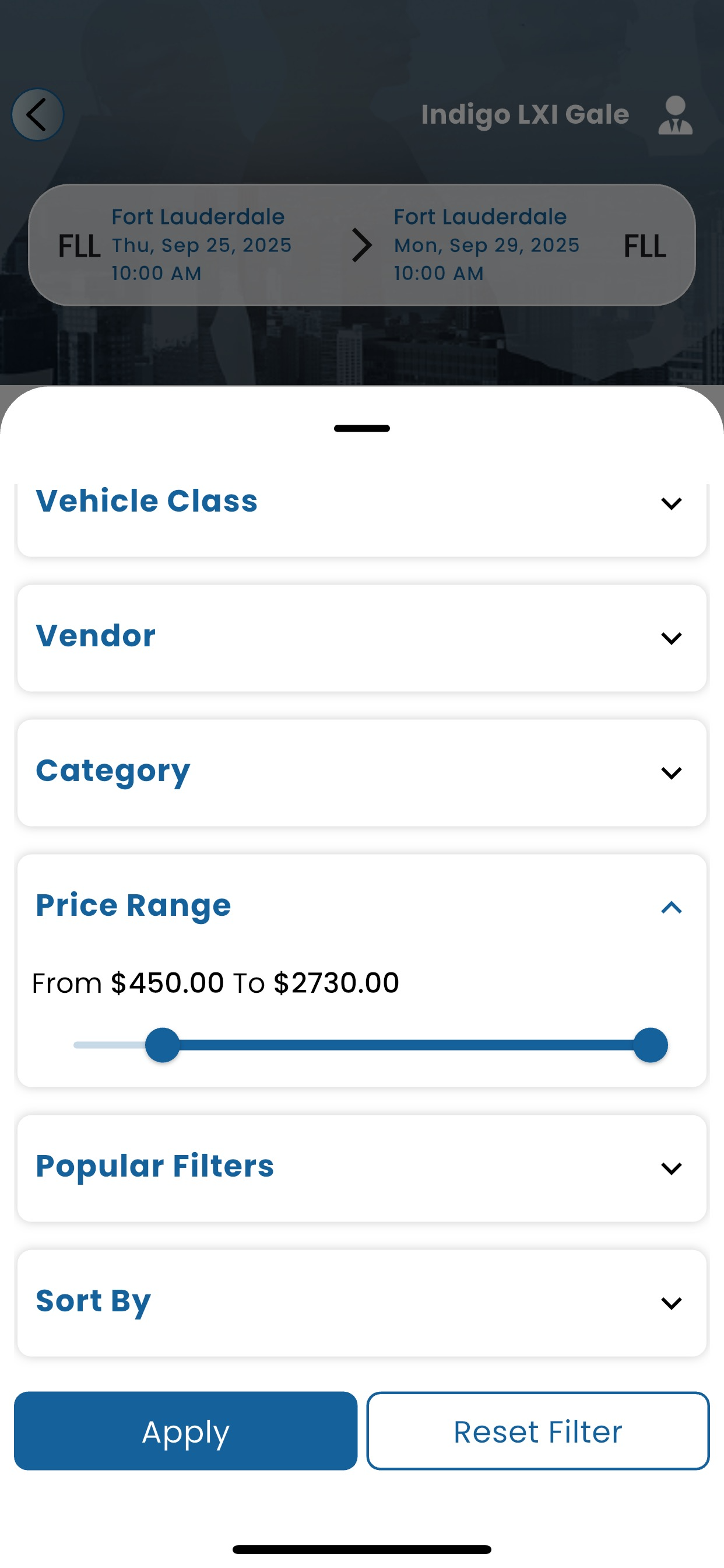Open the Fort Lauderdale trip details card
The height and width of the screenshot is (1568, 724).
[362, 244]
